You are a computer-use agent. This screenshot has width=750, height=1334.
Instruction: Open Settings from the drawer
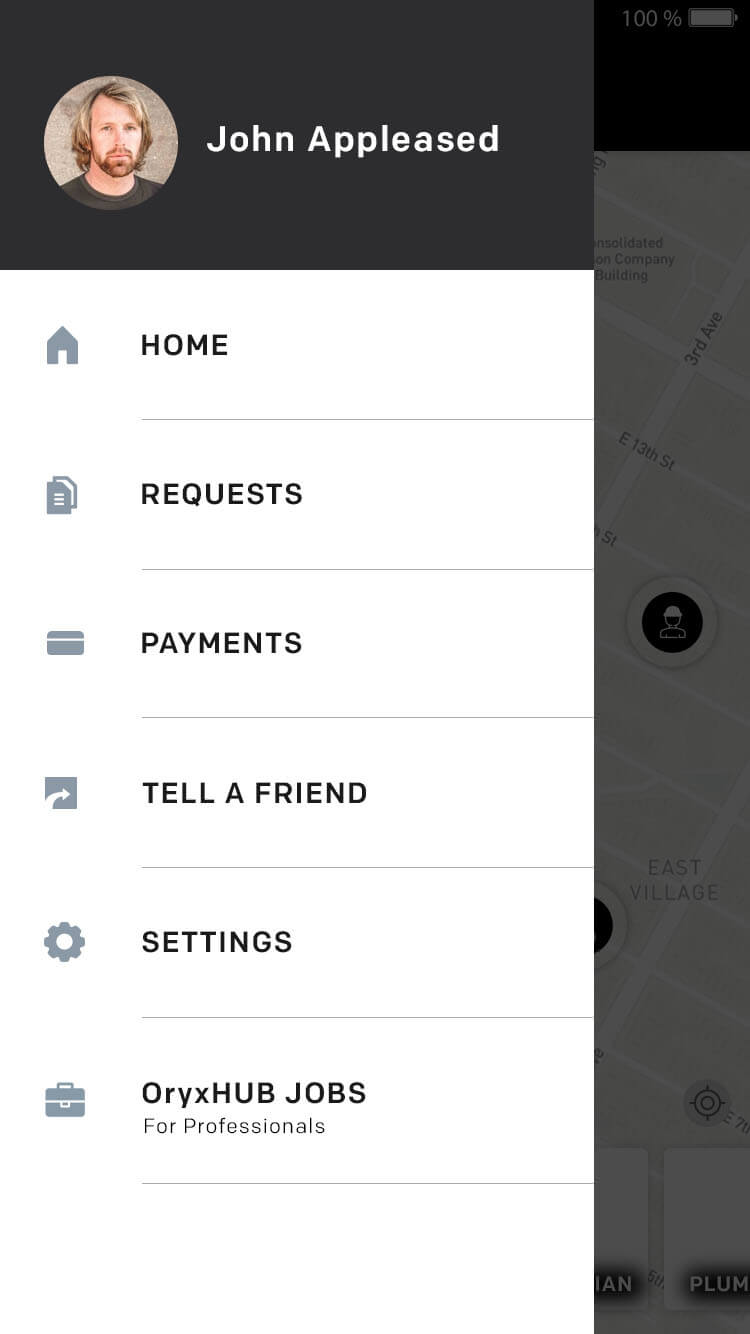tap(297, 943)
